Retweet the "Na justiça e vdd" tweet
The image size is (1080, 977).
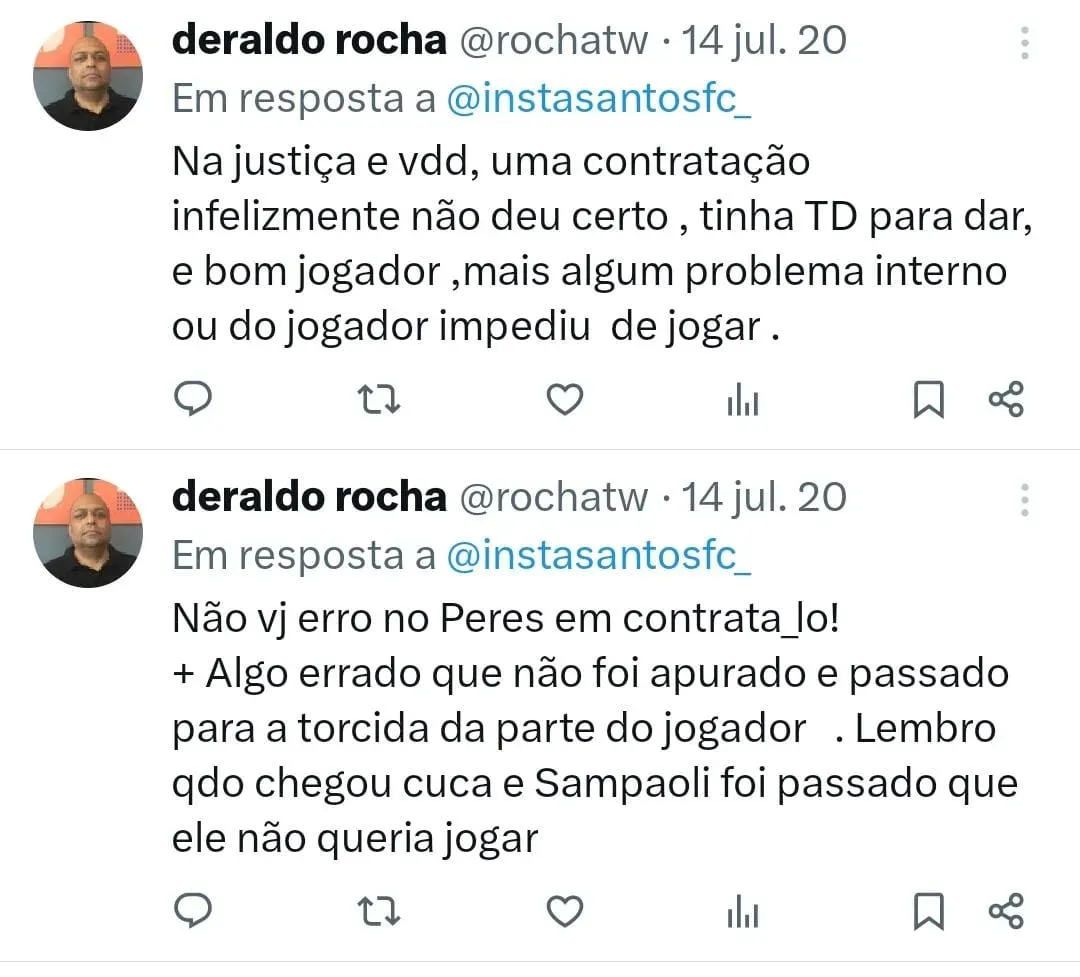tap(379, 400)
